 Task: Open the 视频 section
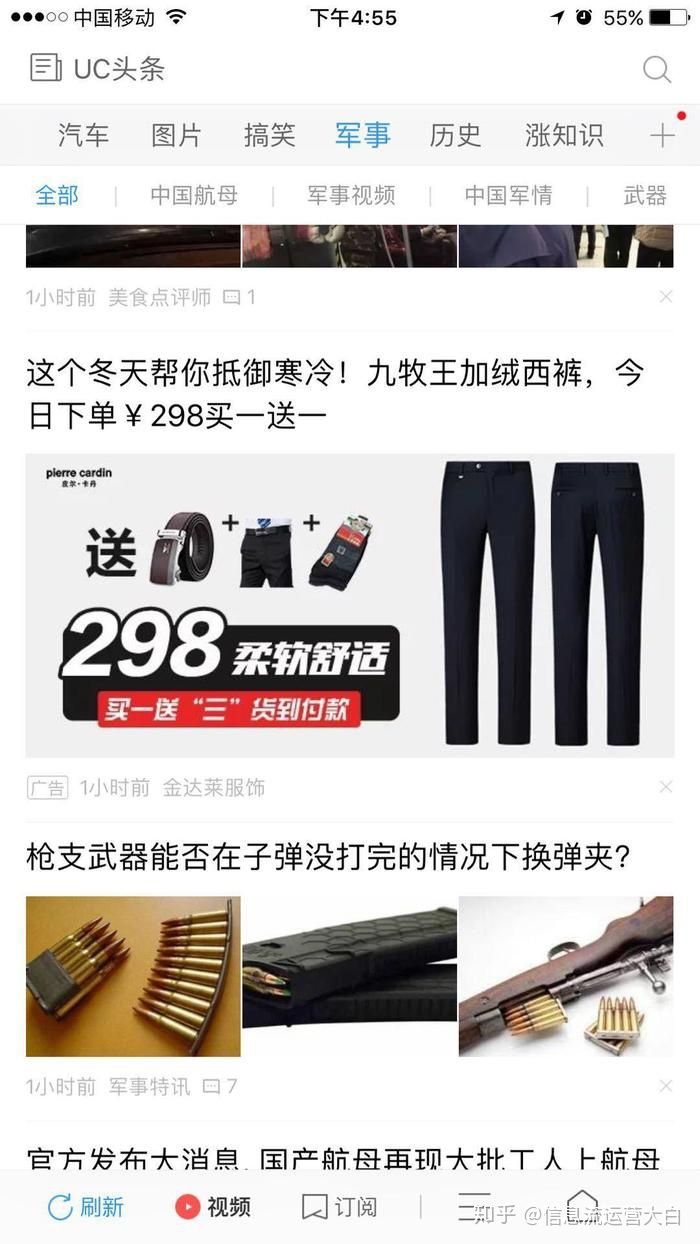213,1207
